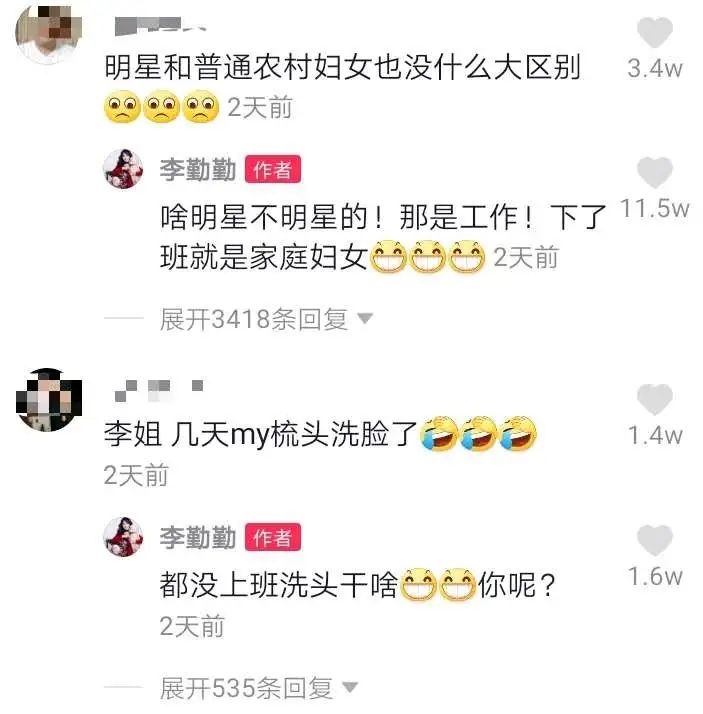703x714 pixels.
Task: Open 李勤勤's avatar on the 家庭妇女 reply
Action: tap(124, 170)
